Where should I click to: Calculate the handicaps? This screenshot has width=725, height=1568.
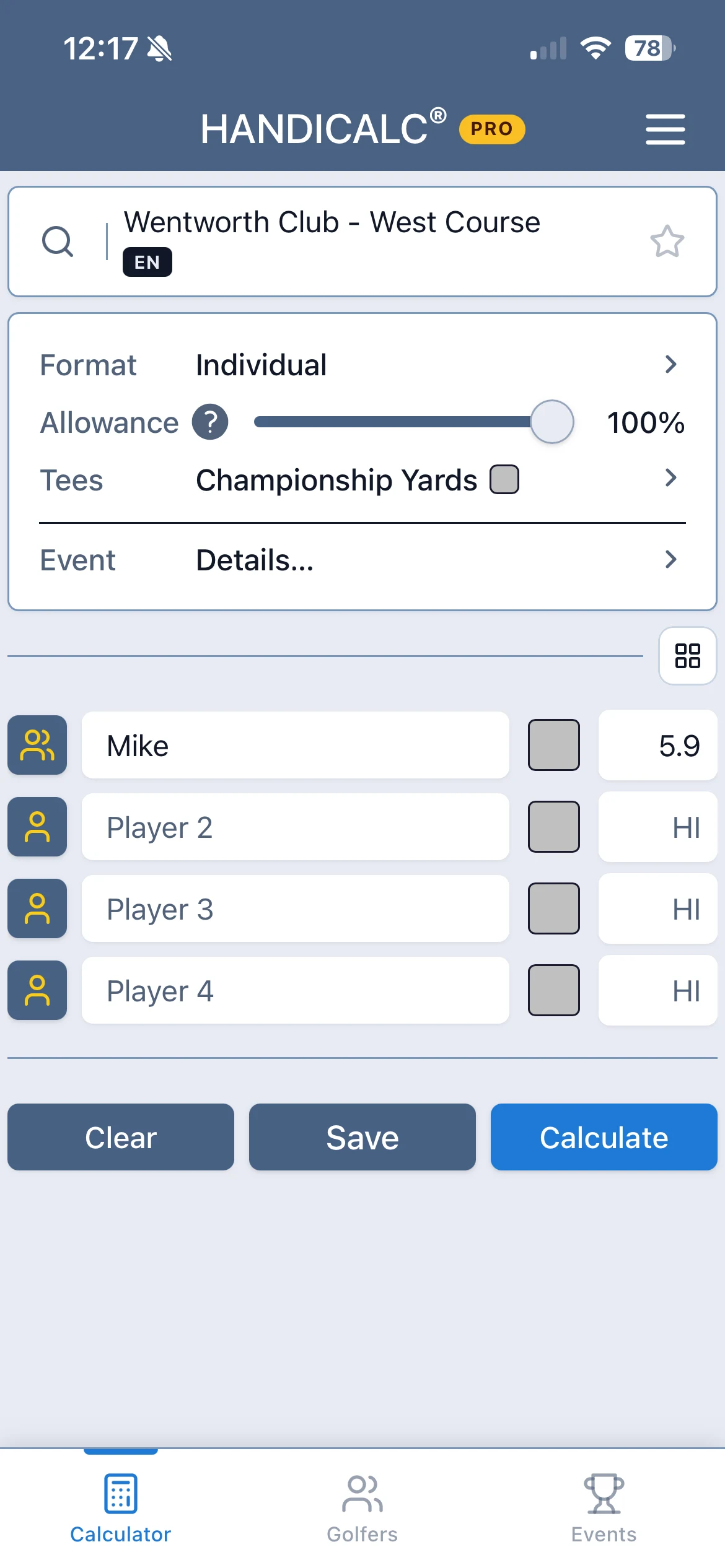[604, 1137]
